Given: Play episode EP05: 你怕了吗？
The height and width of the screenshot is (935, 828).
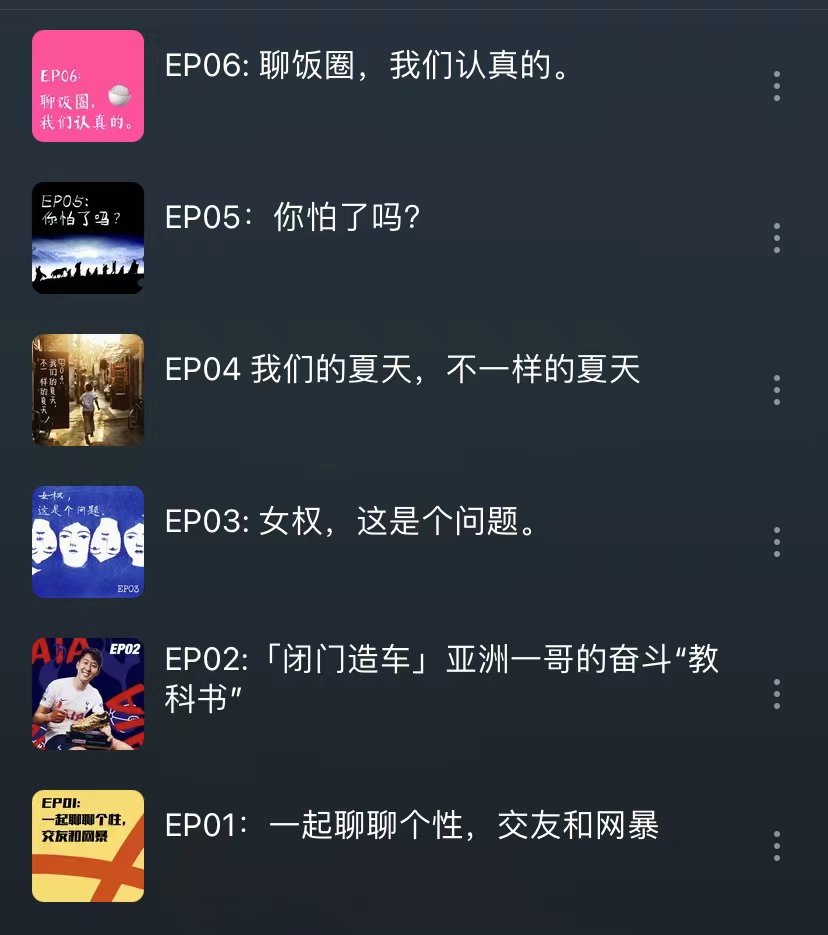Looking at the screenshot, I should click(x=292, y=218).
